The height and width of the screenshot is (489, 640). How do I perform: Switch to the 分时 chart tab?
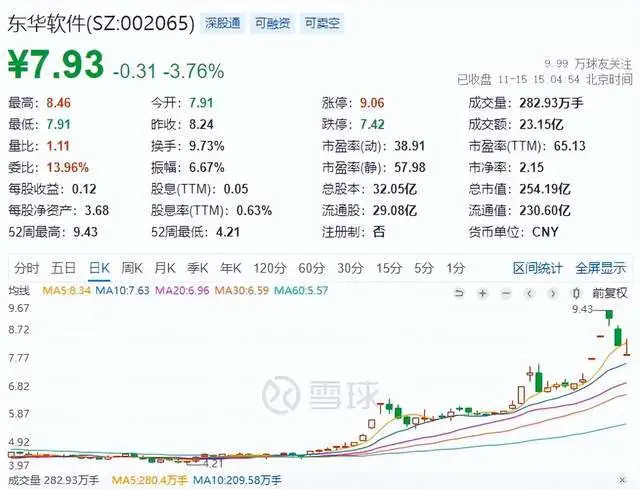(27, 268)
